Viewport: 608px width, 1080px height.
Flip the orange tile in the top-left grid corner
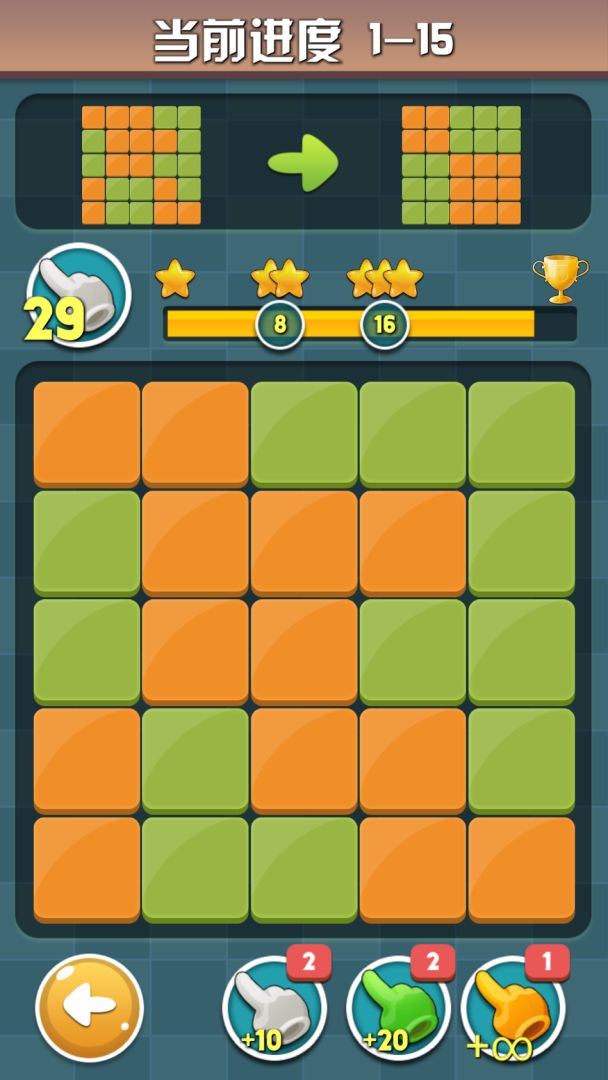click(x=87, y=433)
